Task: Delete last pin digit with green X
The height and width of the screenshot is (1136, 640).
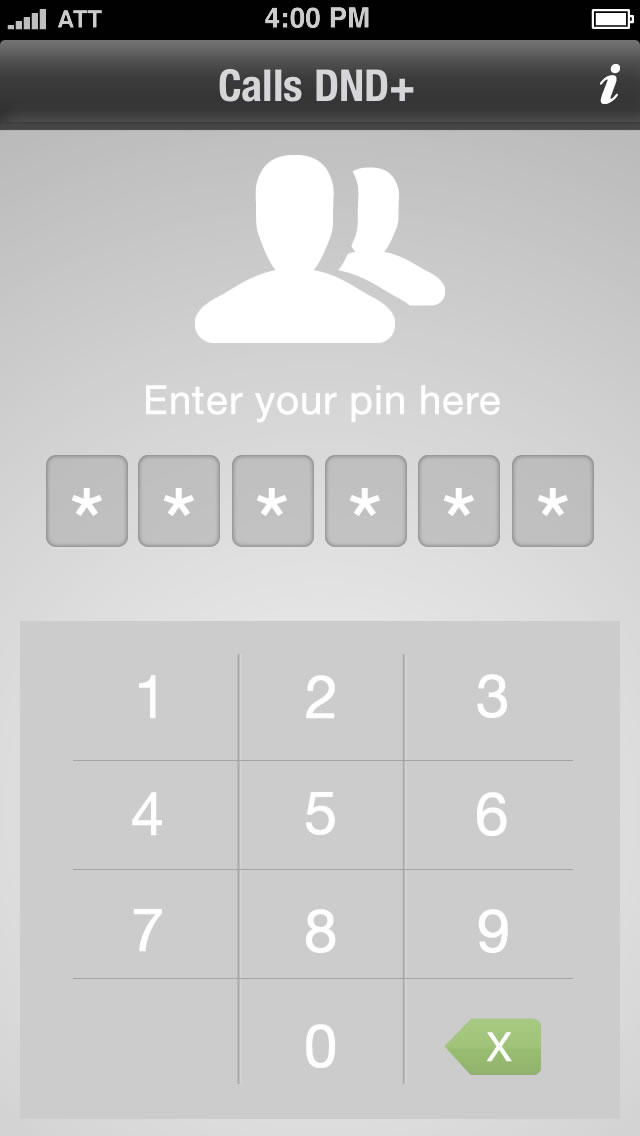Action: tap(494, 1046)
